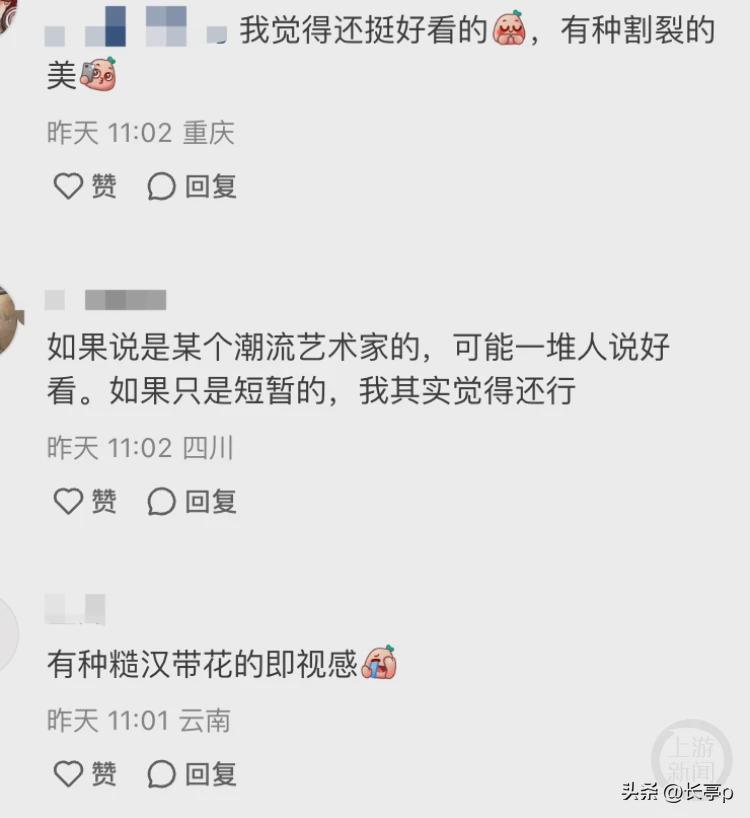This screenshot has width=750, height=818.
Task: Reply to the 四川 comment
Action: point(192,501)
